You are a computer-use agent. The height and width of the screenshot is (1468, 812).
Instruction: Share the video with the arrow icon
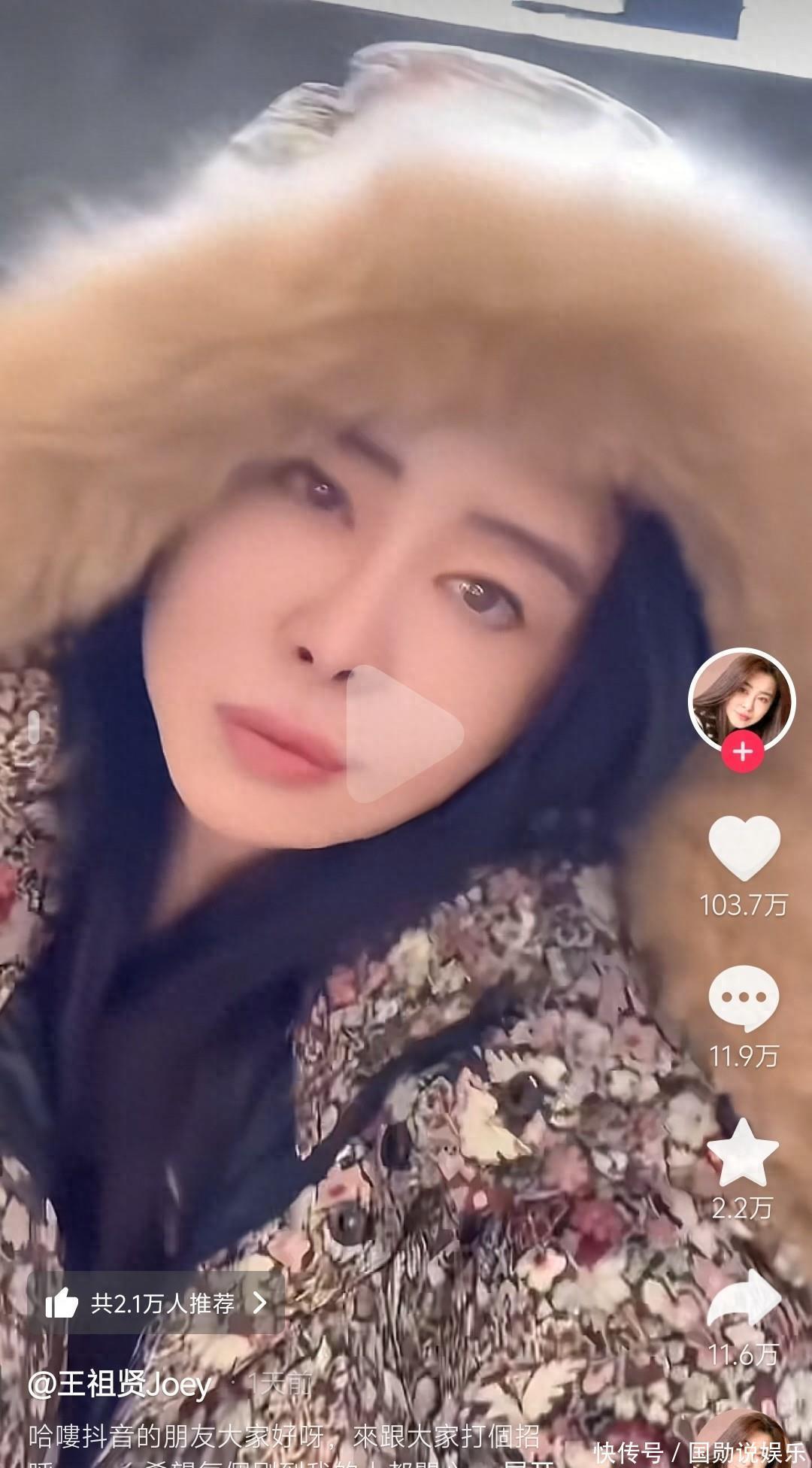click(x=744, y=1300)
